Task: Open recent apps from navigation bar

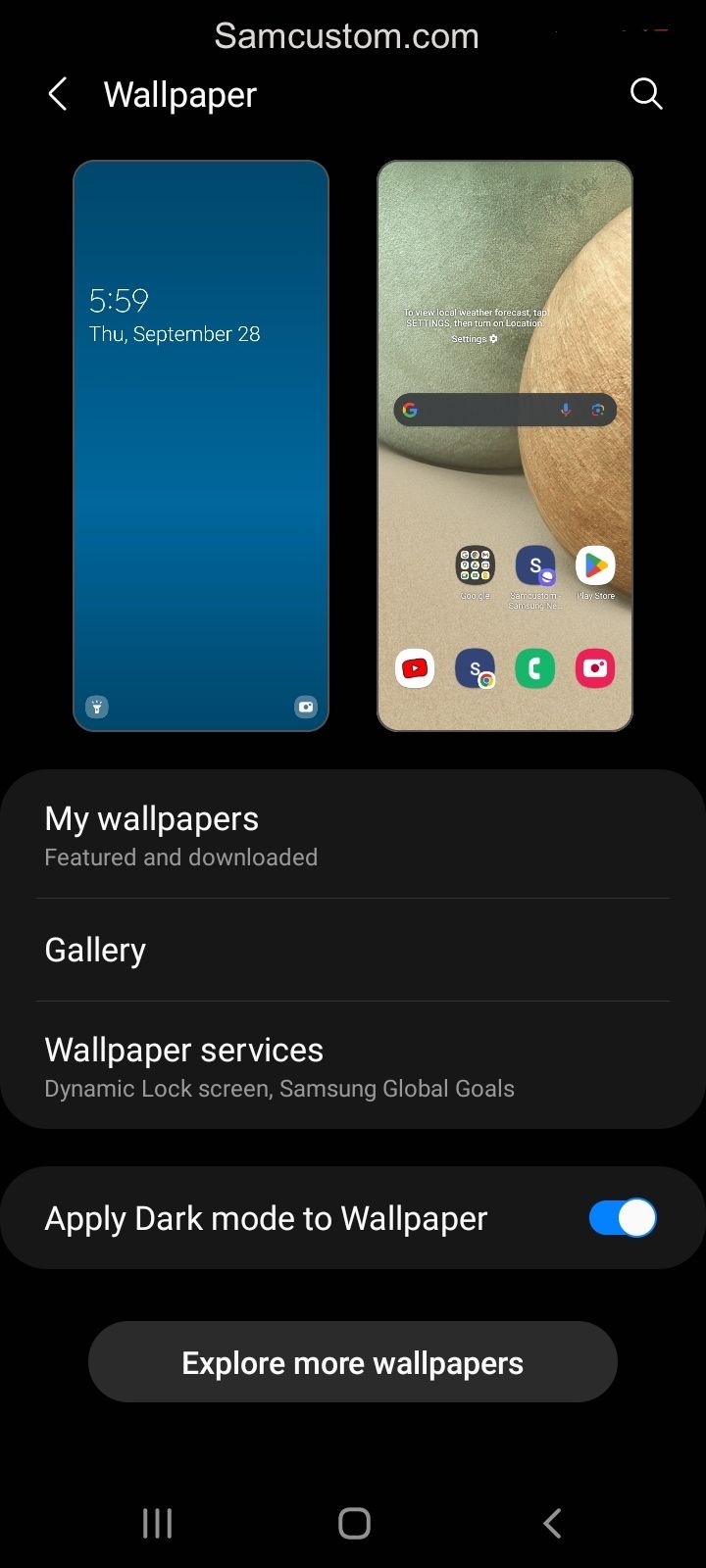Action: point(157,1523)
